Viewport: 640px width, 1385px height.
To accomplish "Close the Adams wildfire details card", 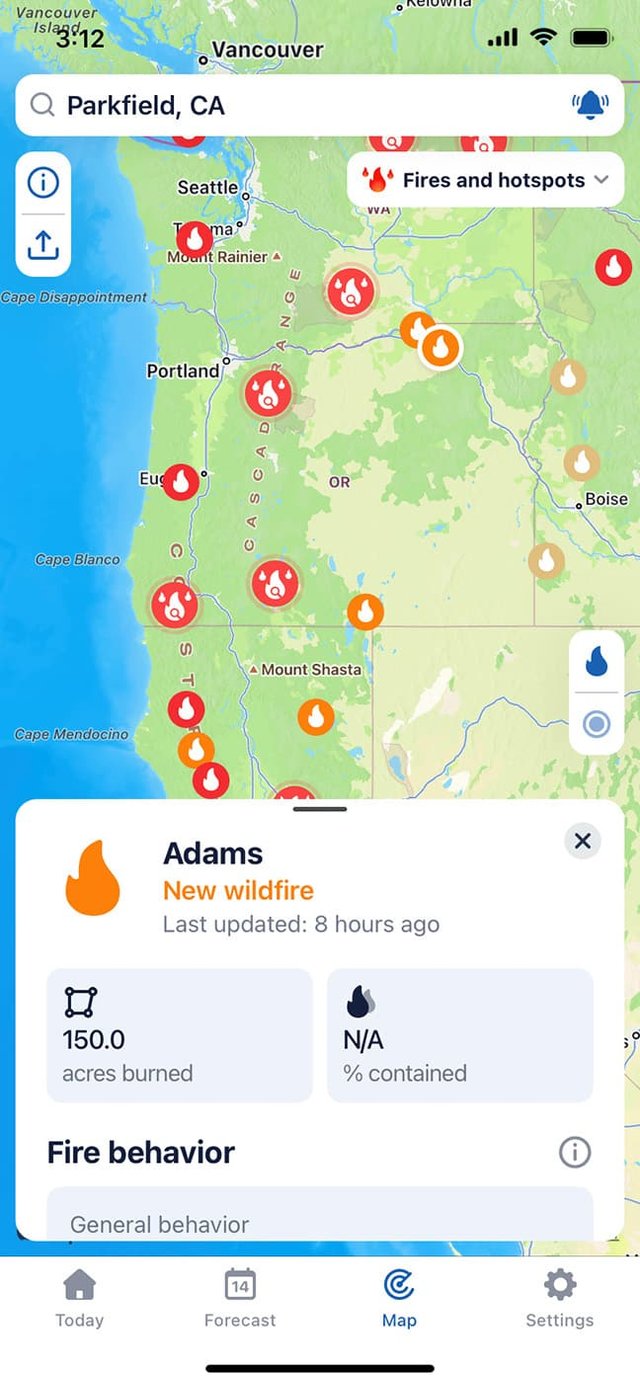I will click(583, 841).
